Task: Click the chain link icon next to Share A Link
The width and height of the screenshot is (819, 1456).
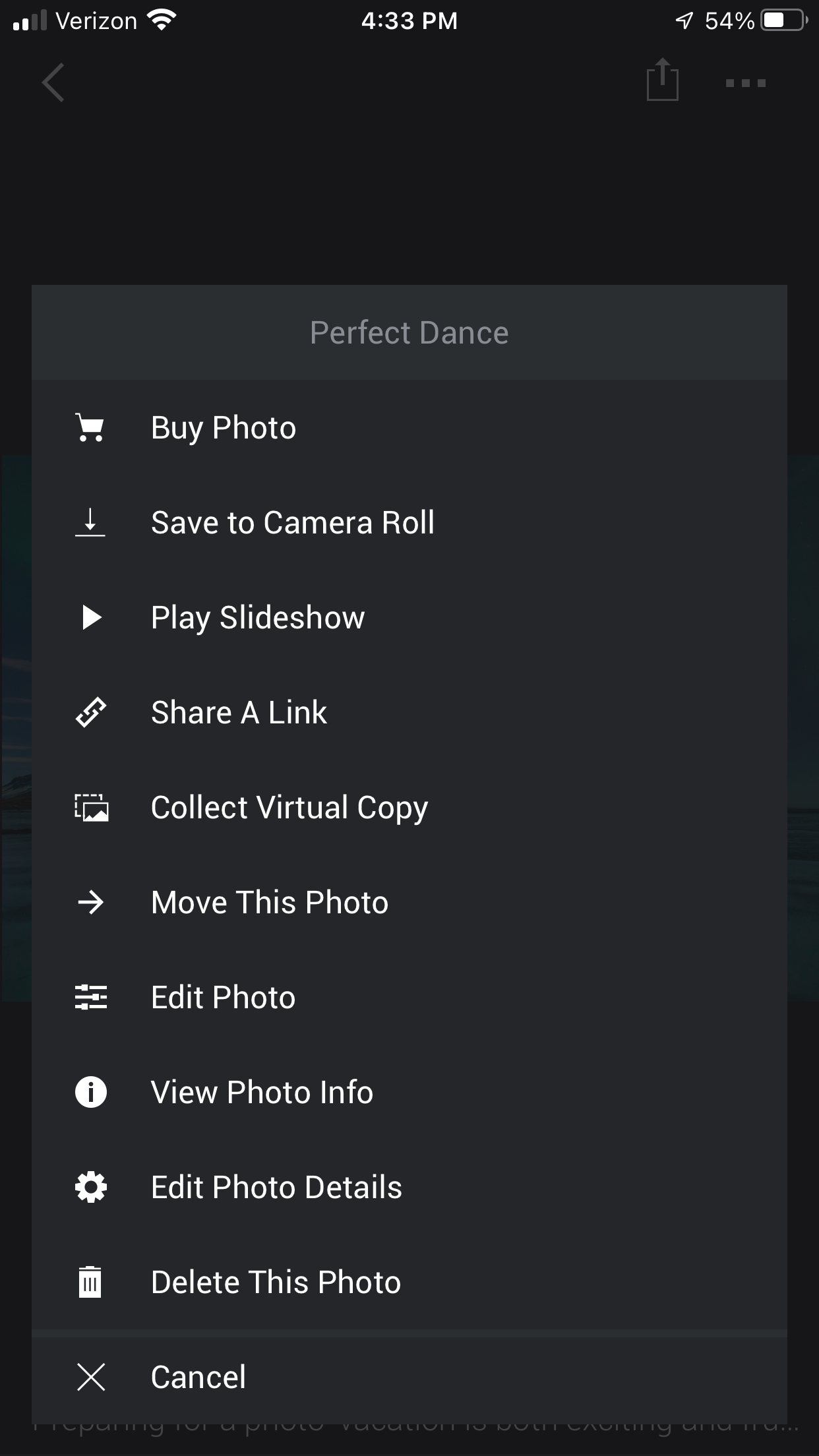Action: click(91, 712)
